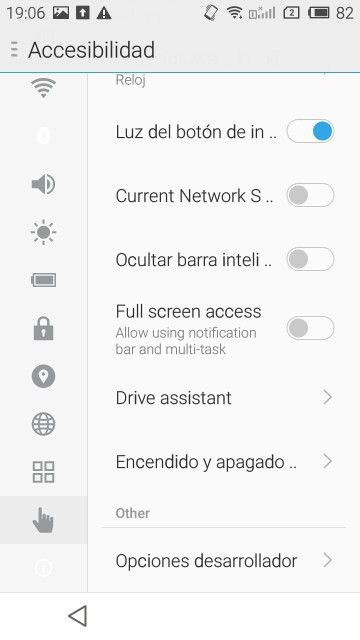Open battery settings in sidebar
Image resolution: width=360 pixels, height=640 pixels.
43,280
